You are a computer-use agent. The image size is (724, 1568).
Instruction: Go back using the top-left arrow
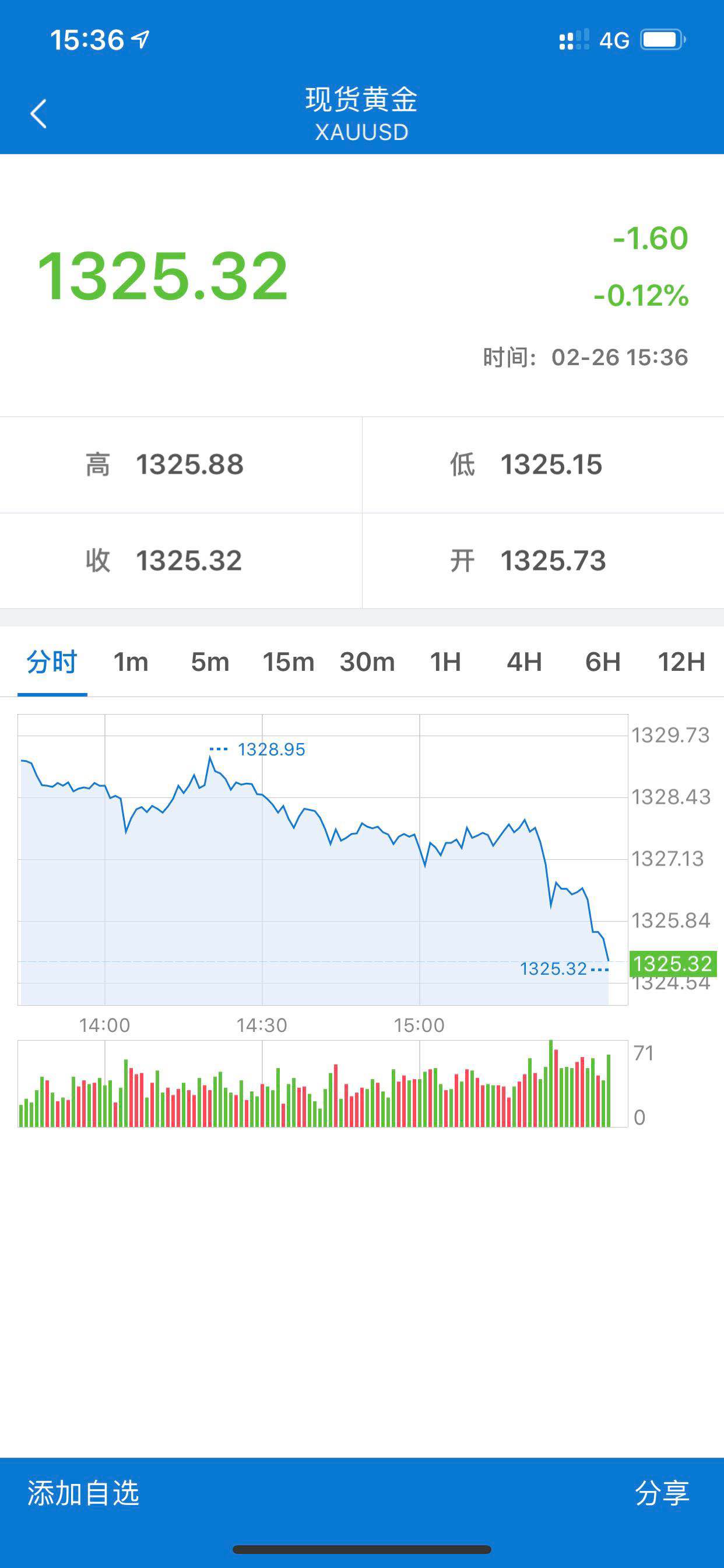(x=38, y=114)
